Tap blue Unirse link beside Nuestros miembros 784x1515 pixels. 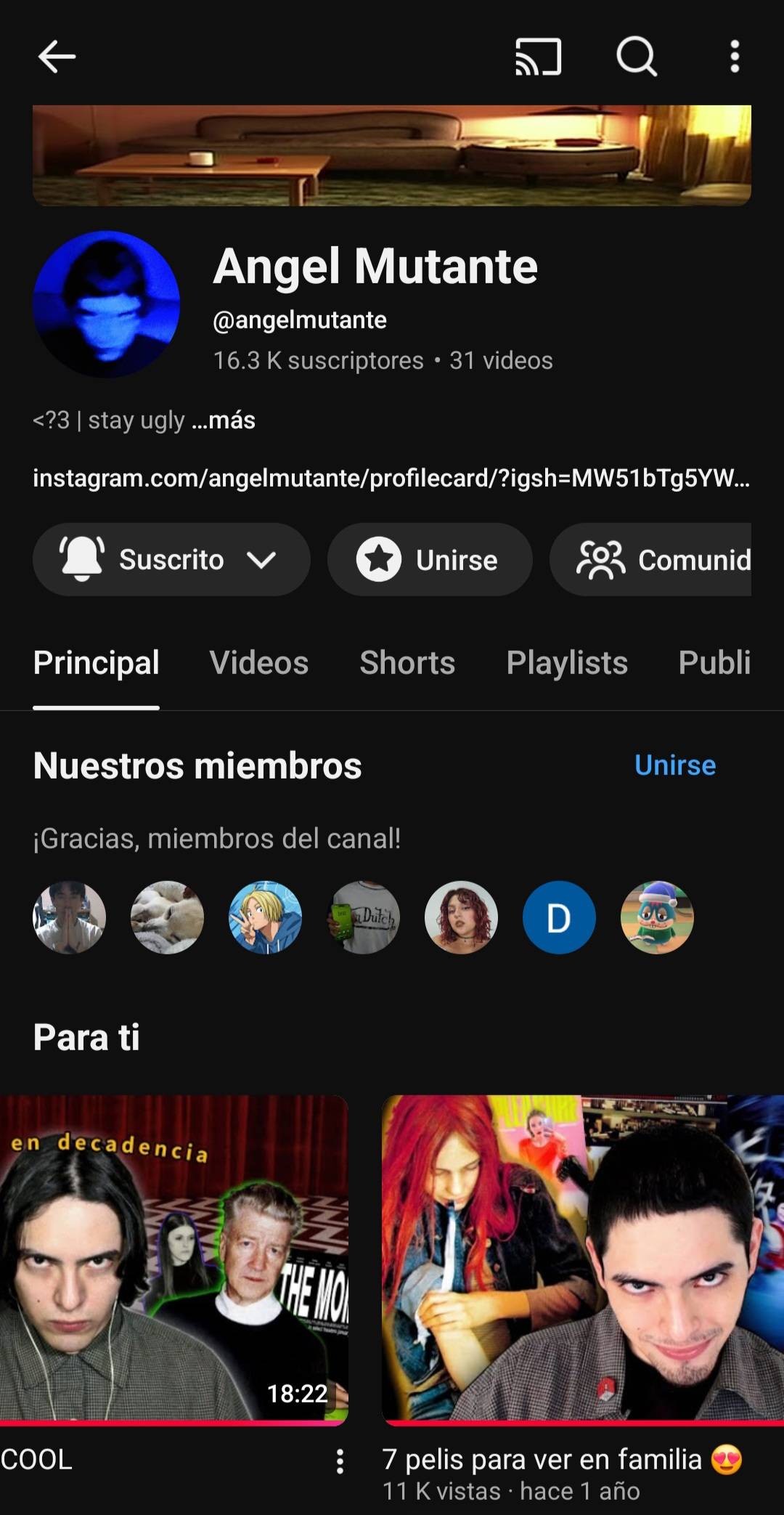pos(675,765)
